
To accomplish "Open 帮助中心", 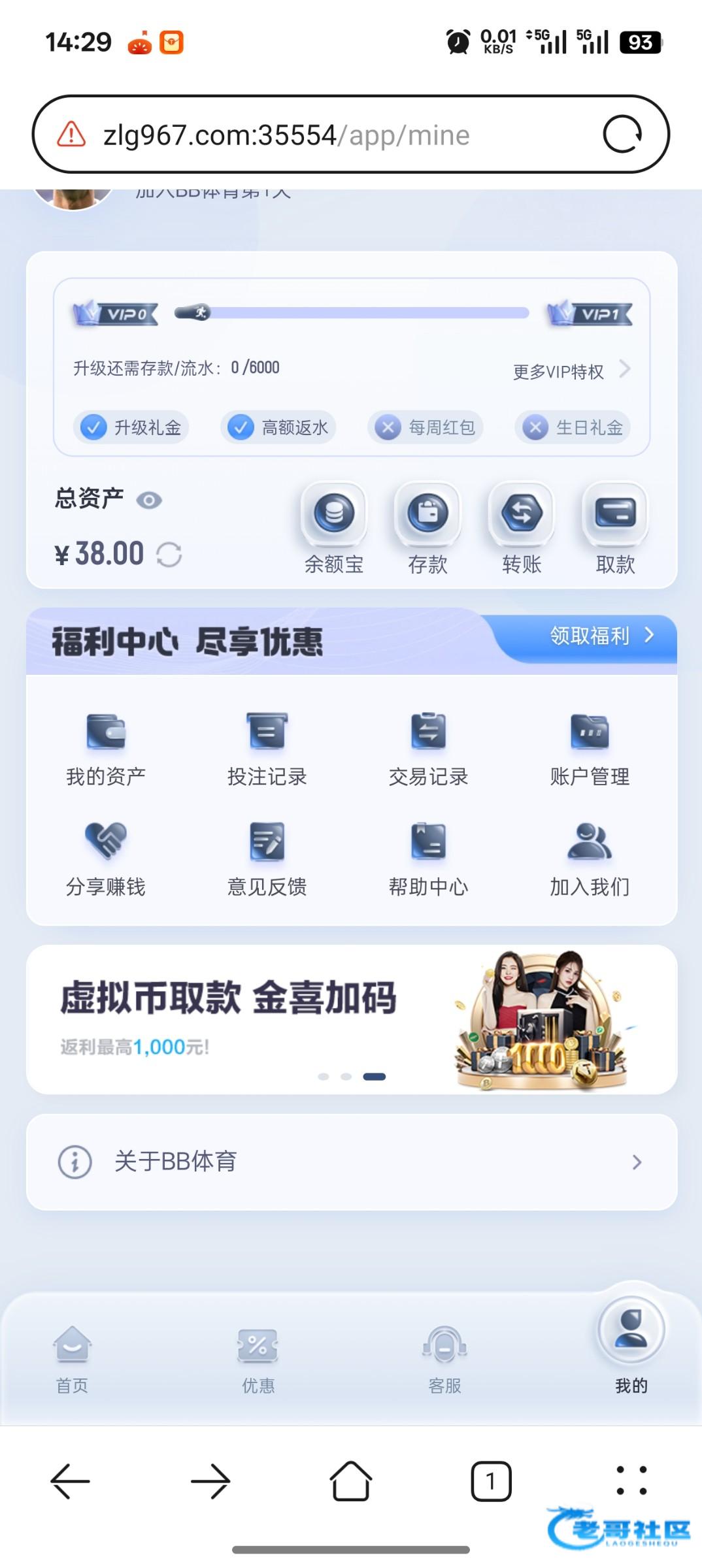I will point(428,858).
